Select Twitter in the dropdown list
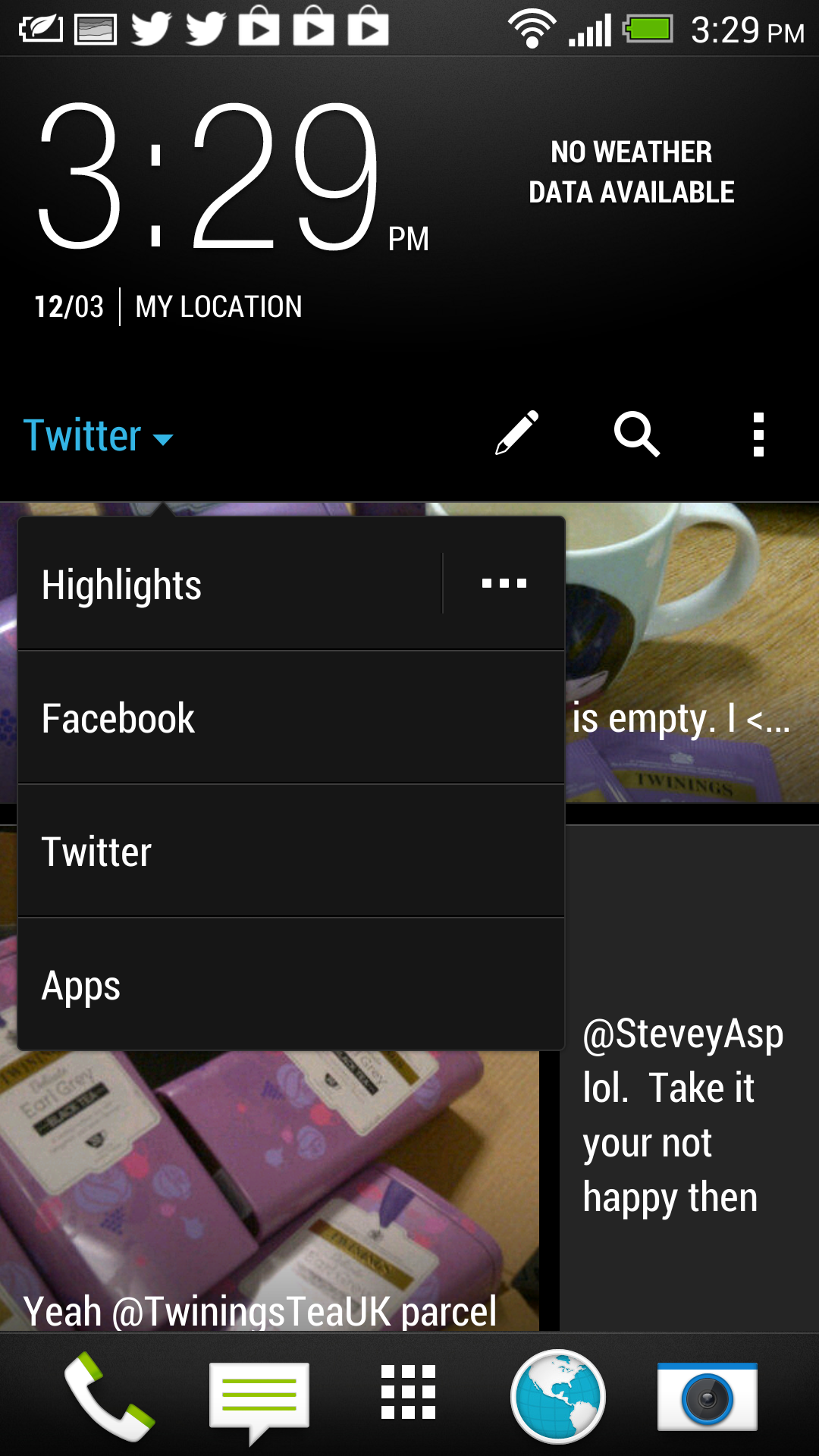 (x=291, y=851)
